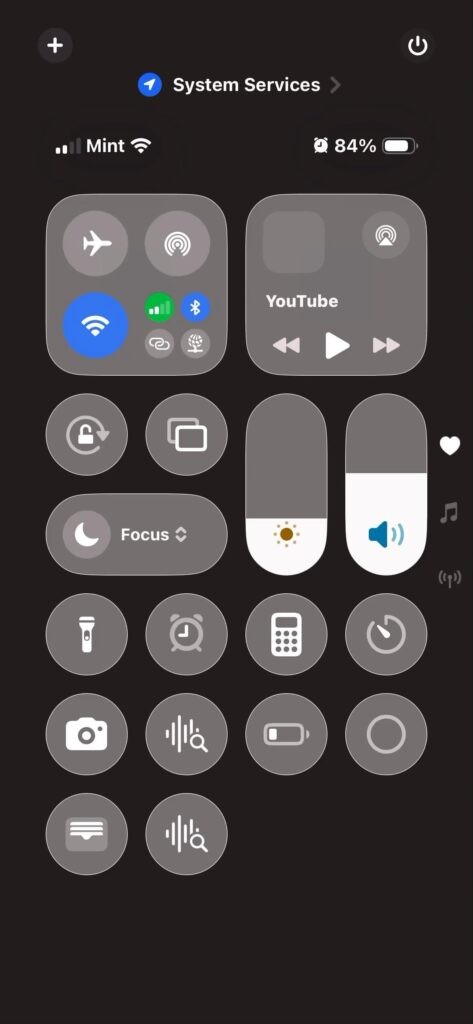The height and width of the screenshot is (1024, 473).
Task: Open the alarm clock control
Action: pos(187,634)
